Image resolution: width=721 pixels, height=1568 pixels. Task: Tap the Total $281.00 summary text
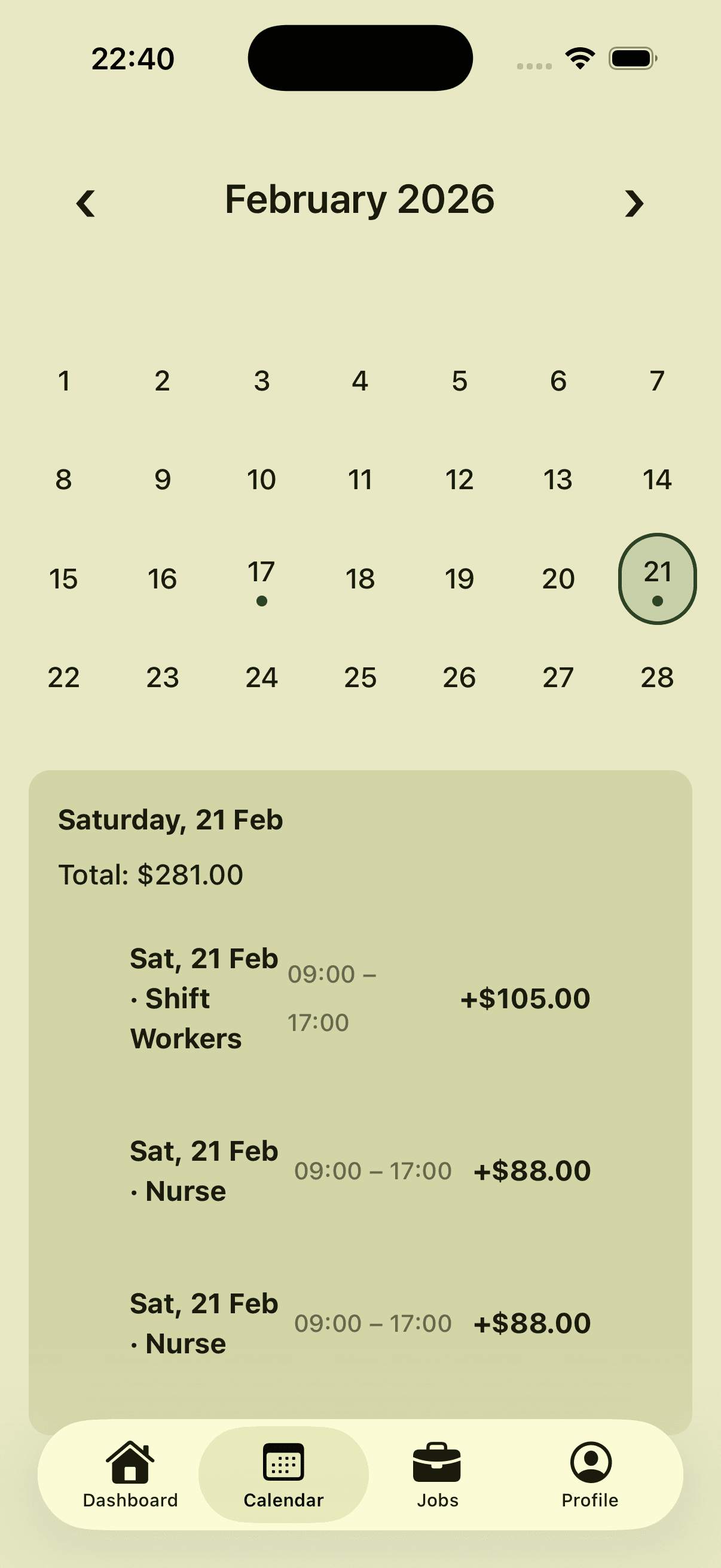point(149,874)
